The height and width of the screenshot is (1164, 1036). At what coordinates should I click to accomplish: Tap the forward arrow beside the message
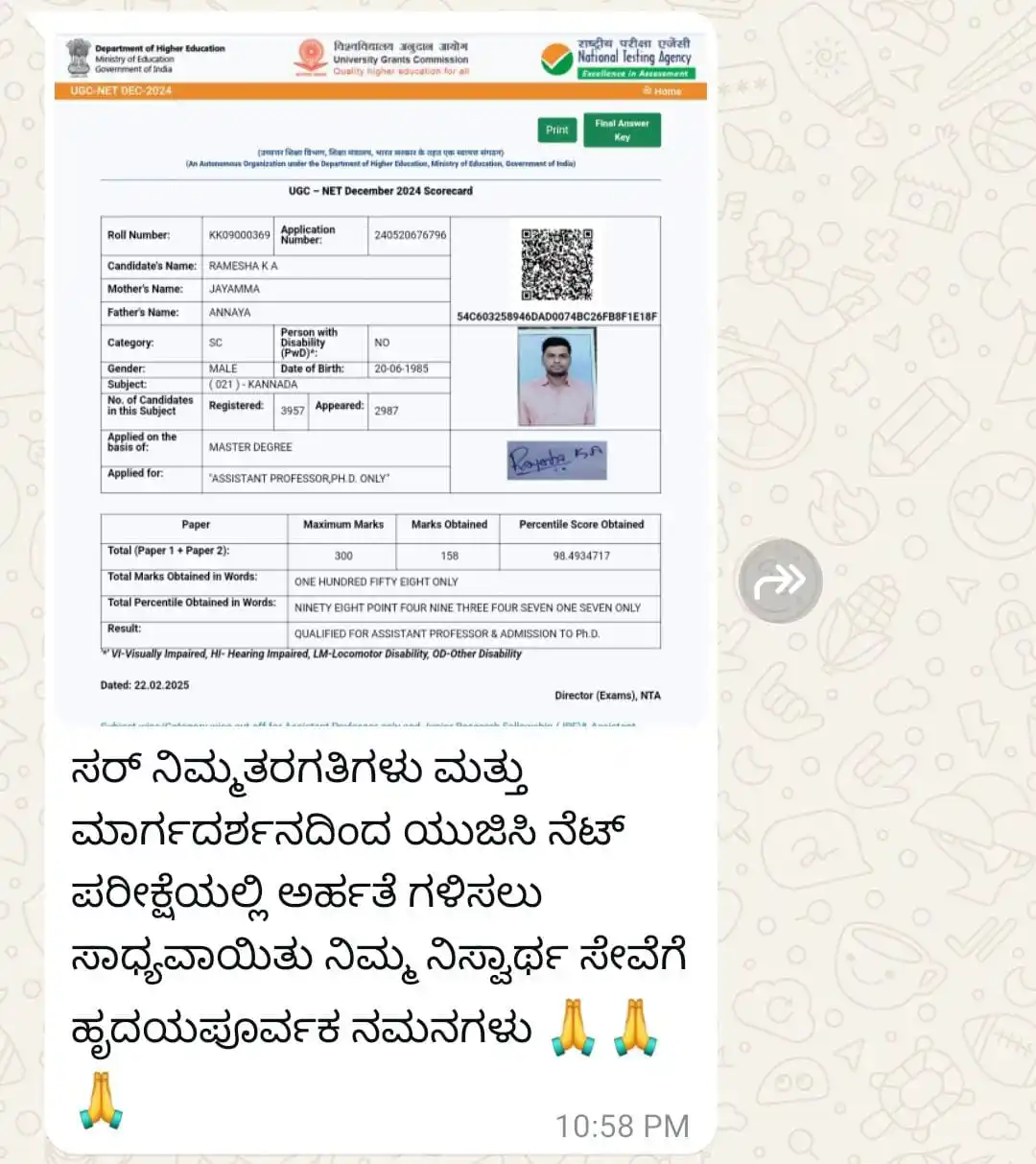pos(780,581)
